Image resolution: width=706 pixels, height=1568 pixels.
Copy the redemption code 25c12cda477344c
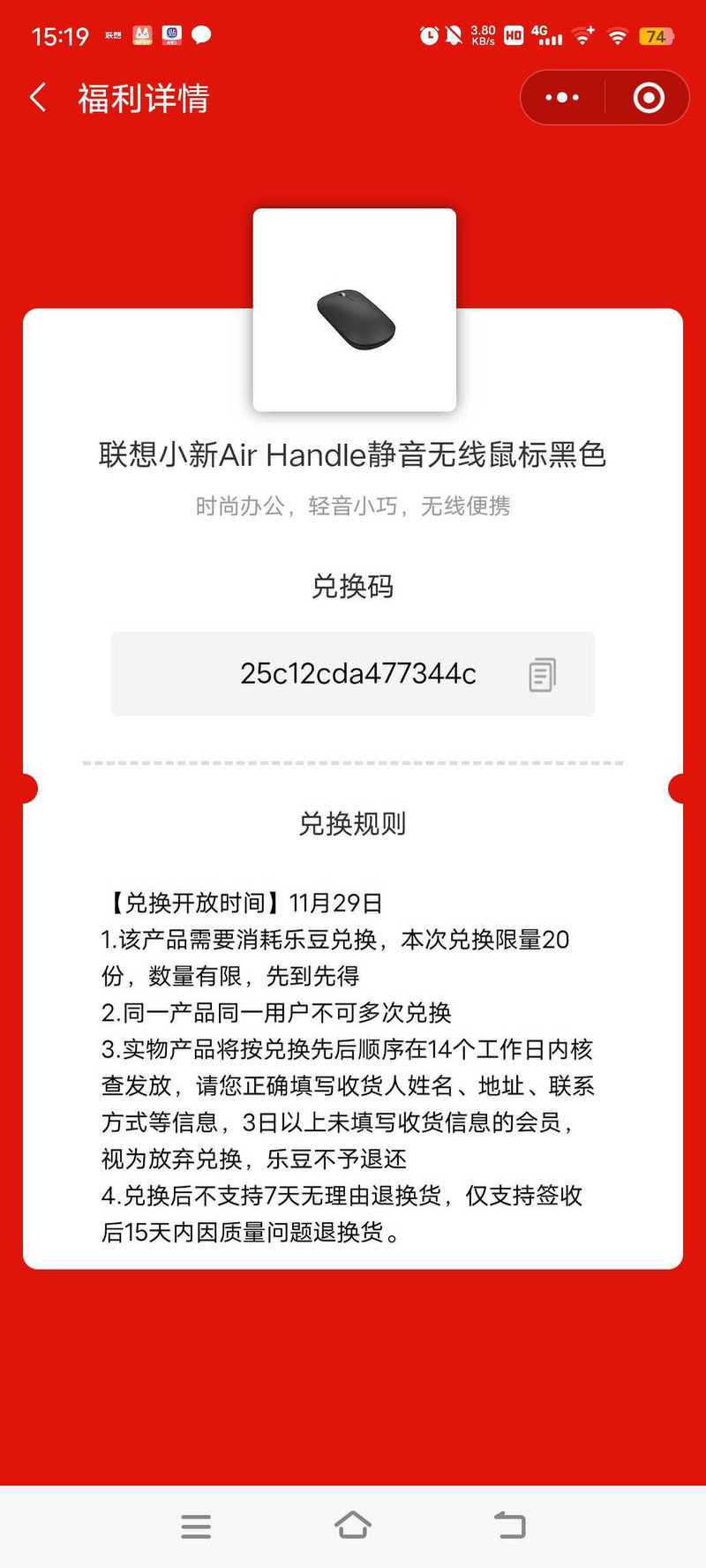[542, 674]
